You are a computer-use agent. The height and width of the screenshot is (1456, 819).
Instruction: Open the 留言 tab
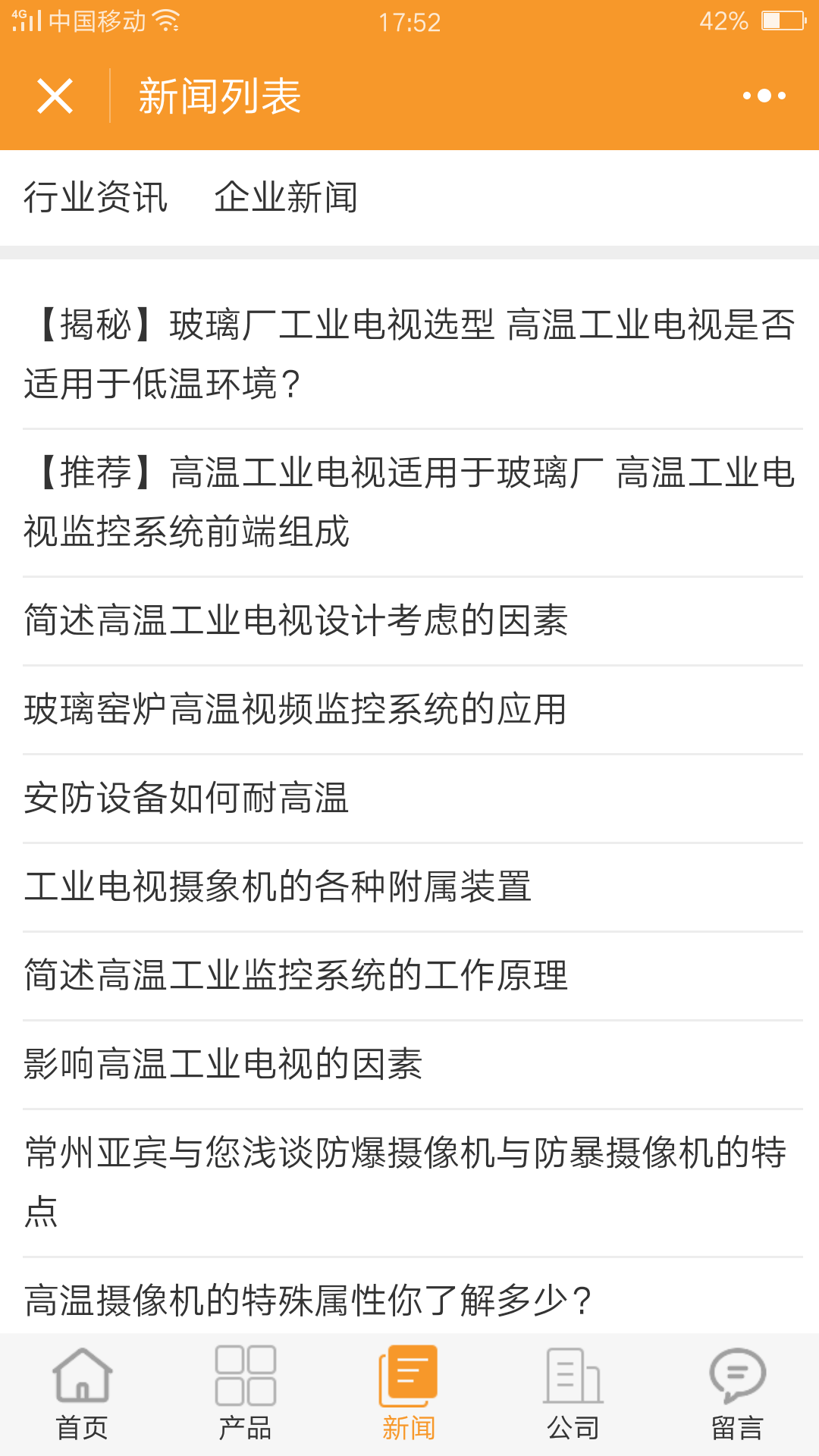[737, 1394]
